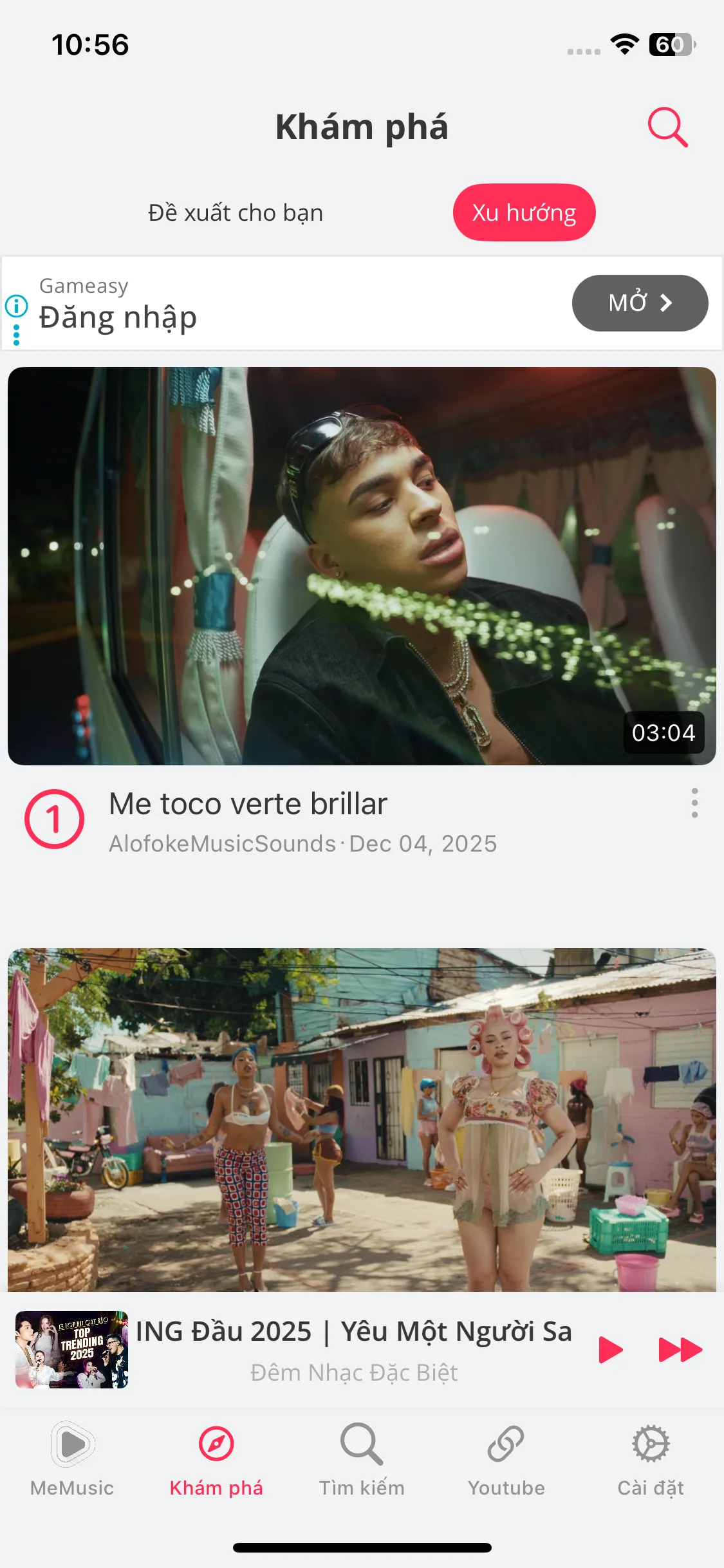The width and height of the screenshot is (724, 1568).
Task: Switch to the Đề xuất cho bạn tab
Action: (x=236, y=212)
